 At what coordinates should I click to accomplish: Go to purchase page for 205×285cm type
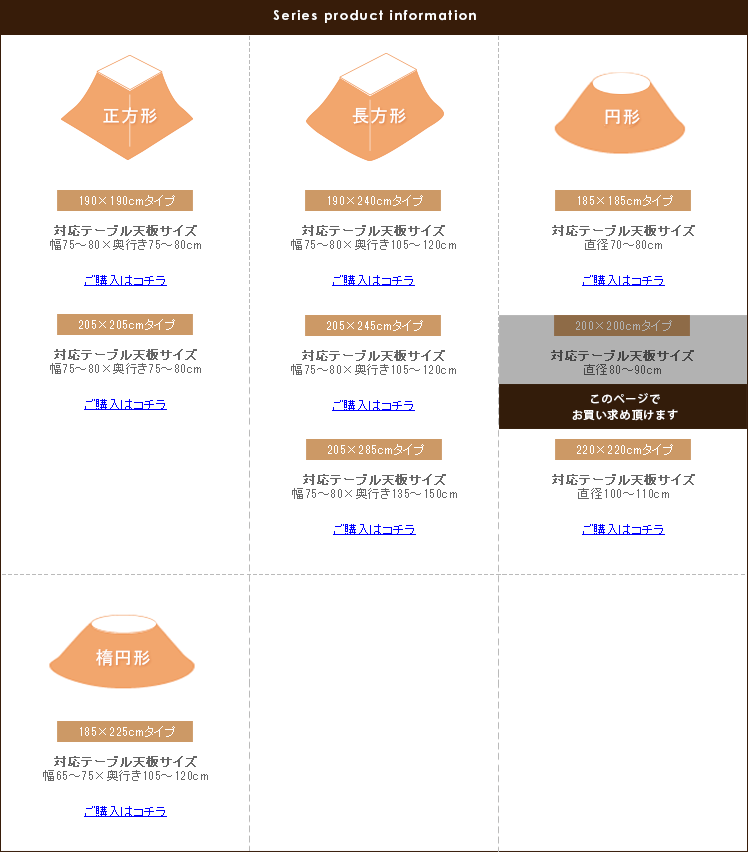(374, 530)
